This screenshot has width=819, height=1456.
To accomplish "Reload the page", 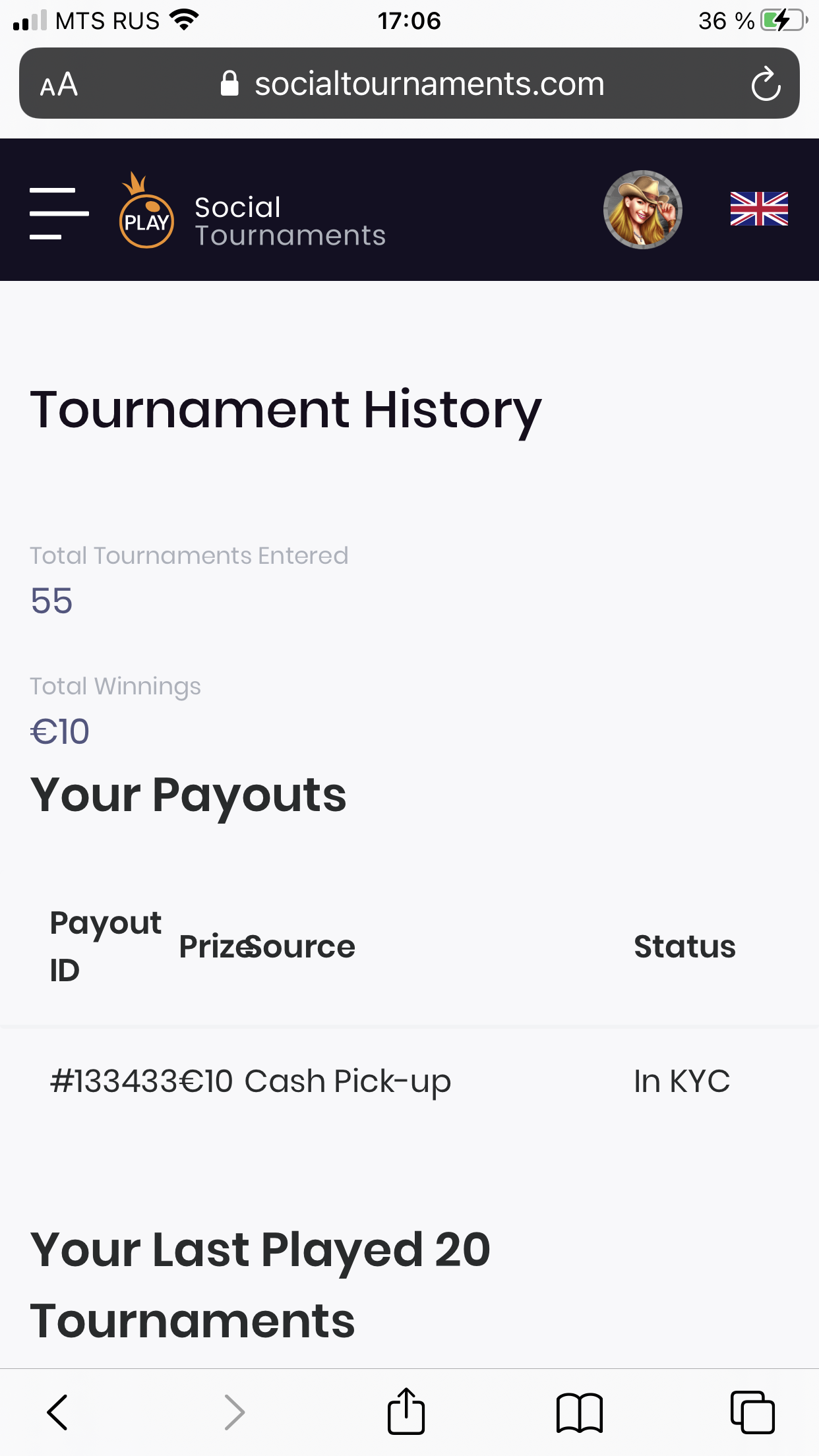I will coord(766,84).
